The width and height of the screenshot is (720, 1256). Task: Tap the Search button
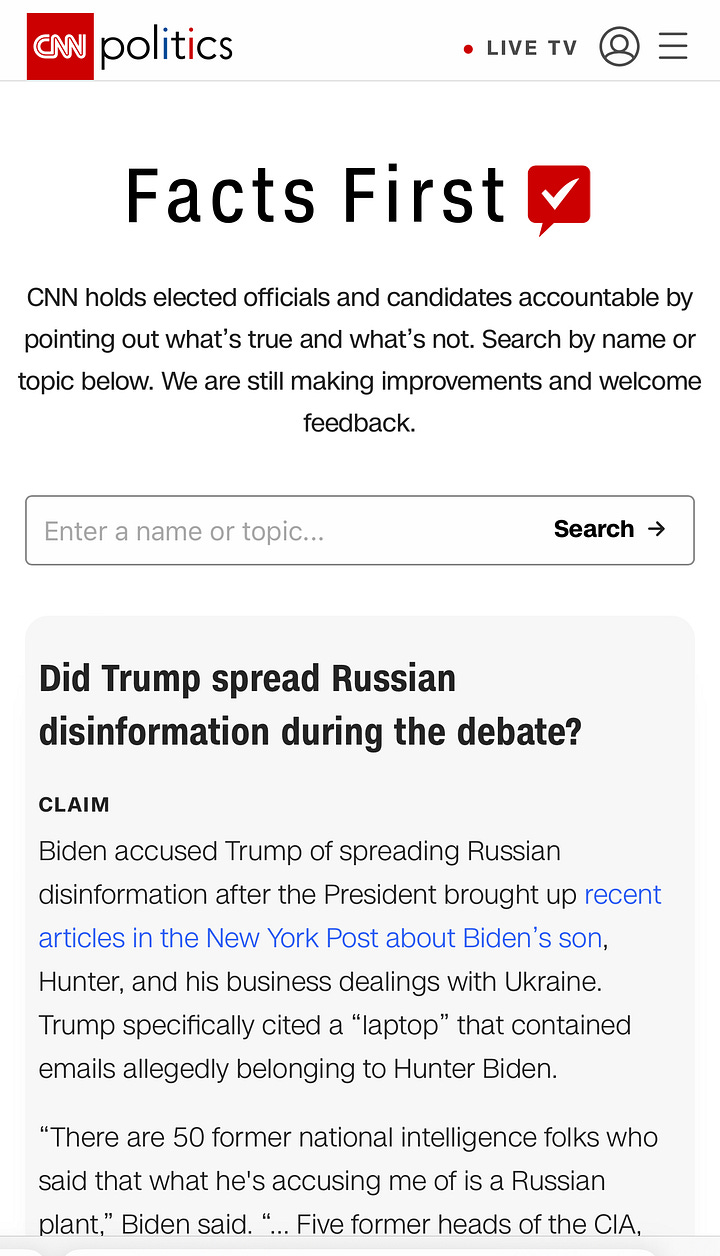coord(609,529)
